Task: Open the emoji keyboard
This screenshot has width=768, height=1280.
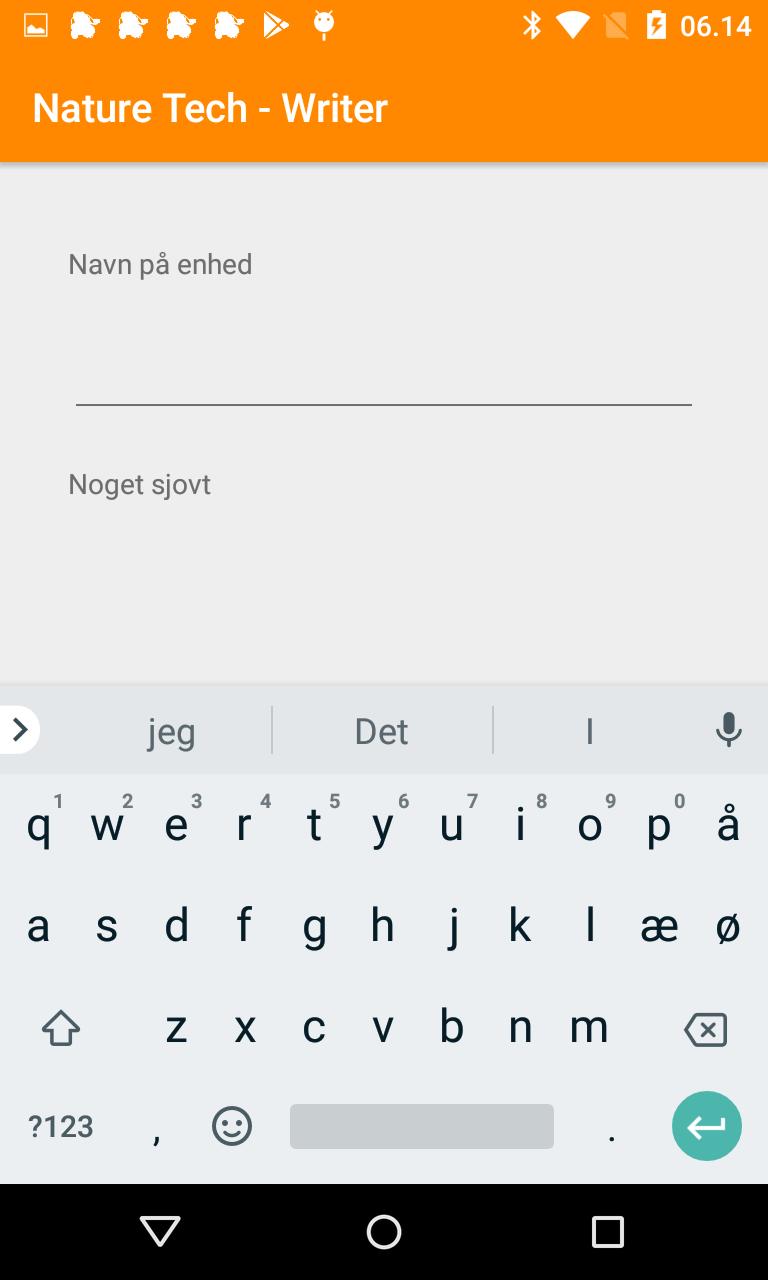Action: [x=232, y=1127]
